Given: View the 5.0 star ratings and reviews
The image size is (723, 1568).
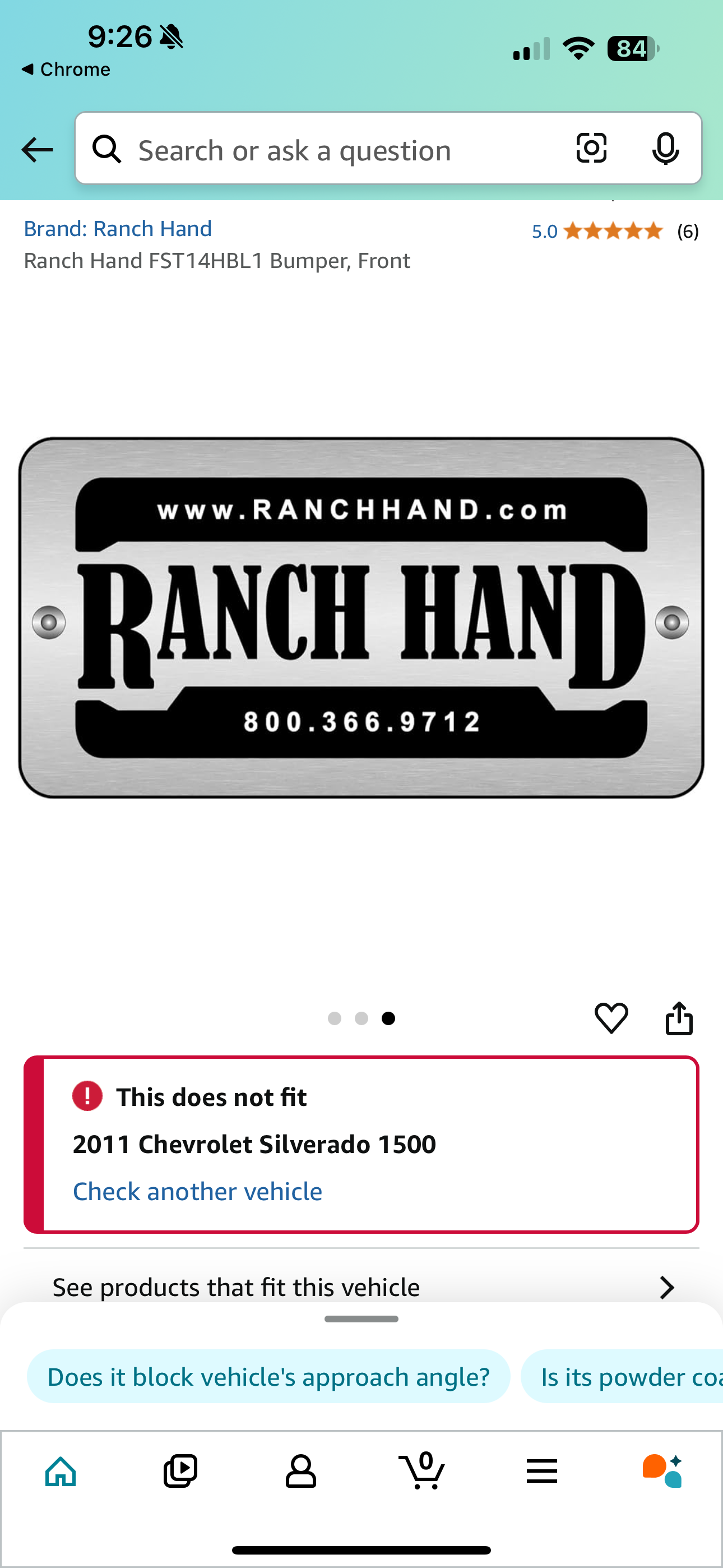Looking at the screenshot, I should click(615, 231).
